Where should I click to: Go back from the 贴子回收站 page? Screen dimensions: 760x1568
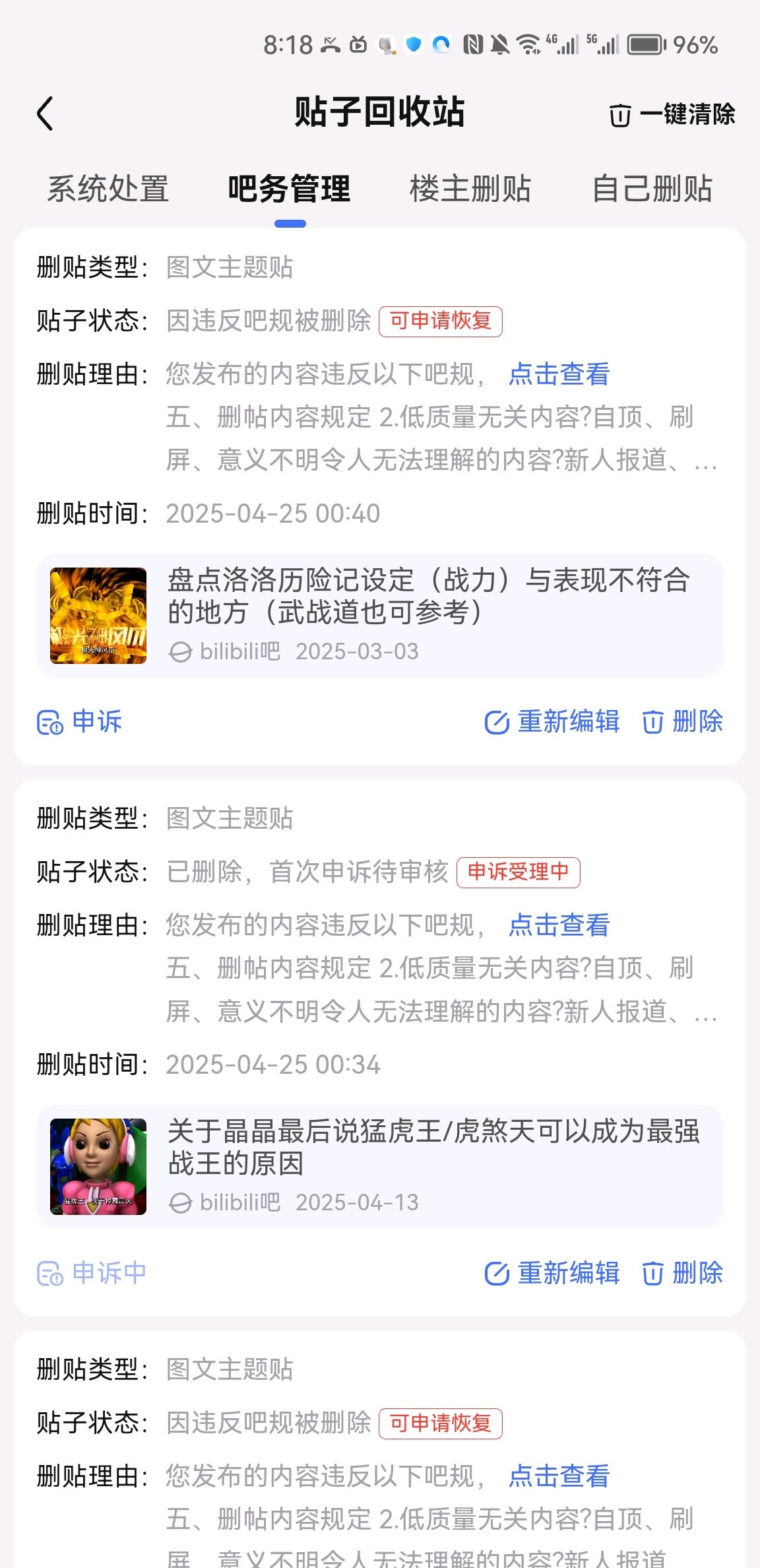click(x=45, y=114)
